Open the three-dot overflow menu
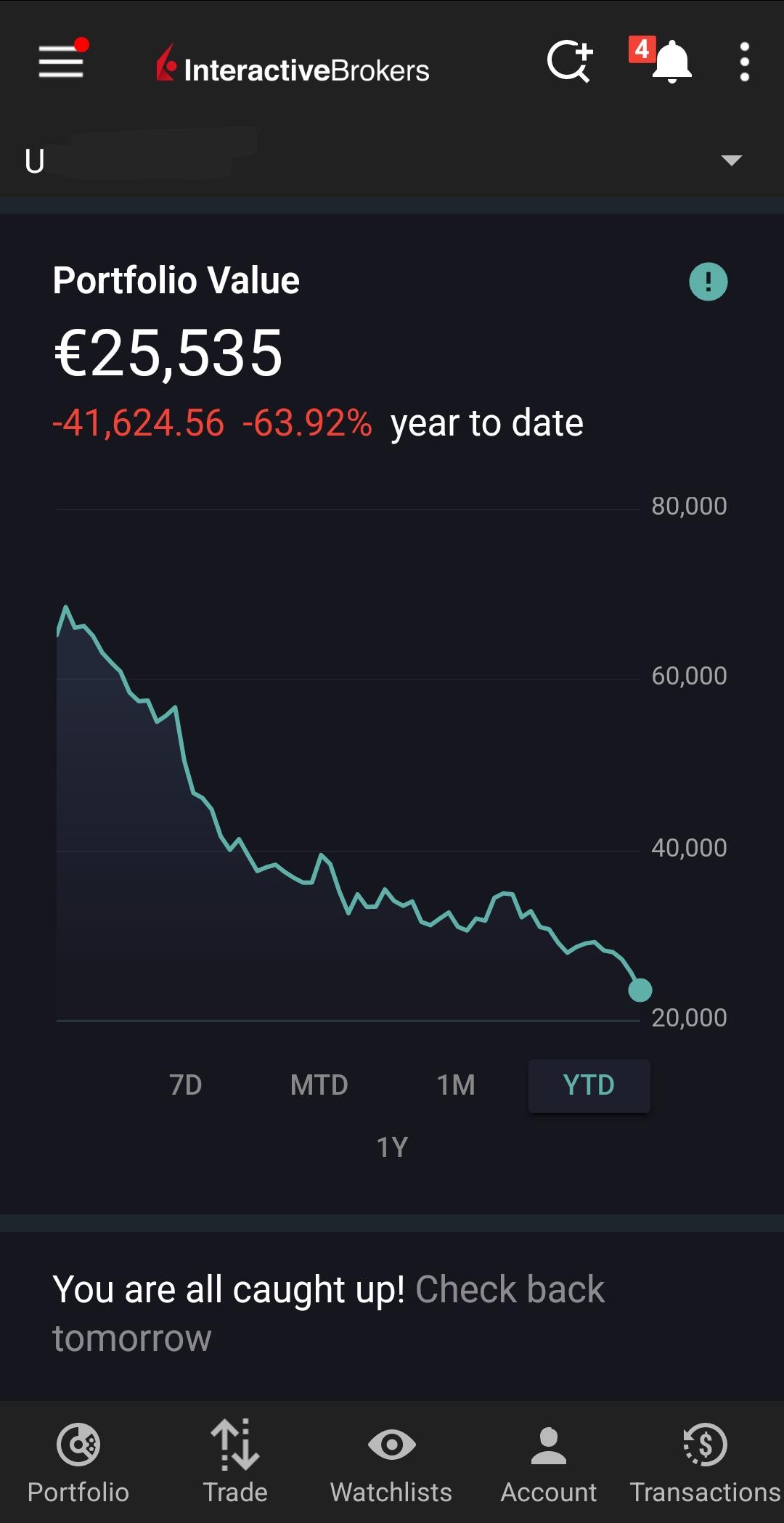 (744, 62)
